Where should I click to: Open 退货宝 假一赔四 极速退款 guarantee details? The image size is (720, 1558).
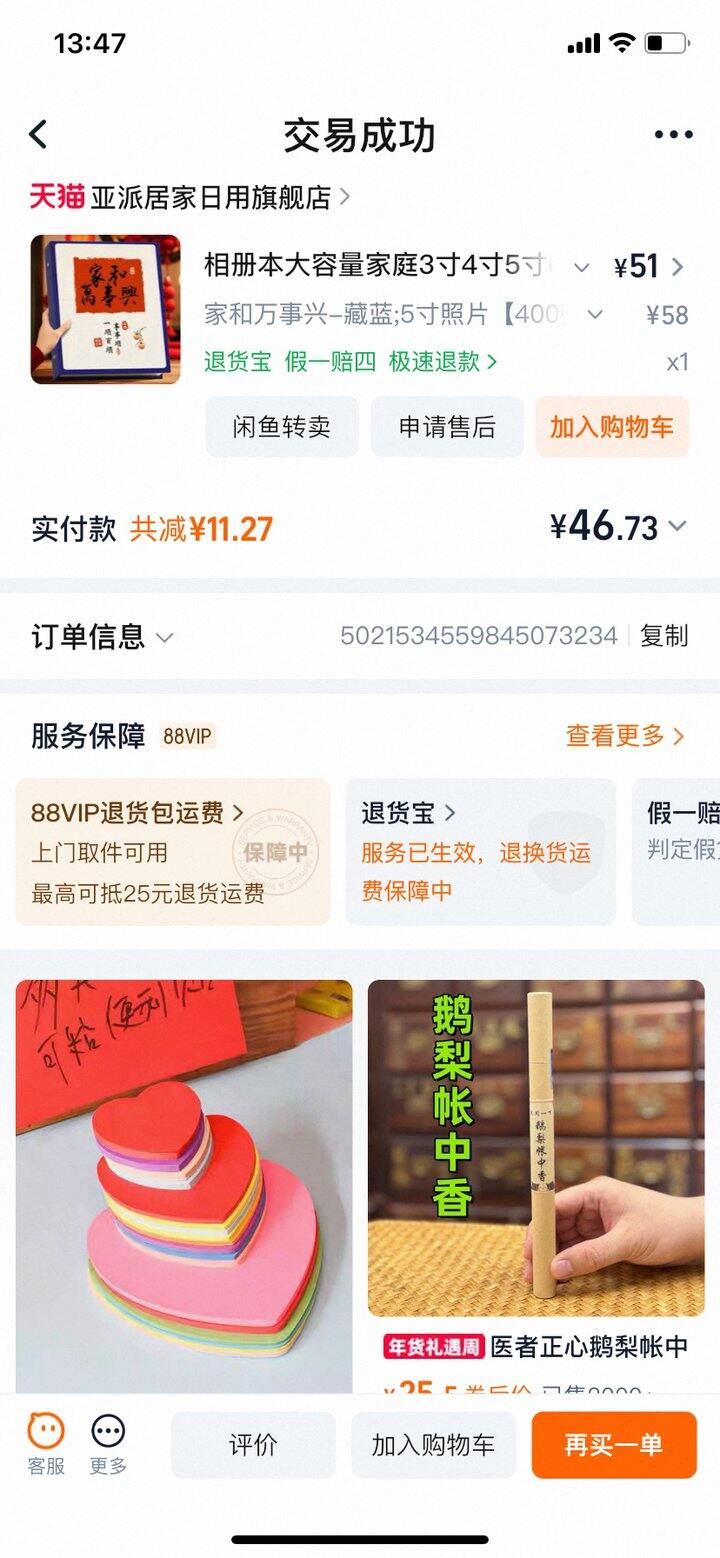350,362
